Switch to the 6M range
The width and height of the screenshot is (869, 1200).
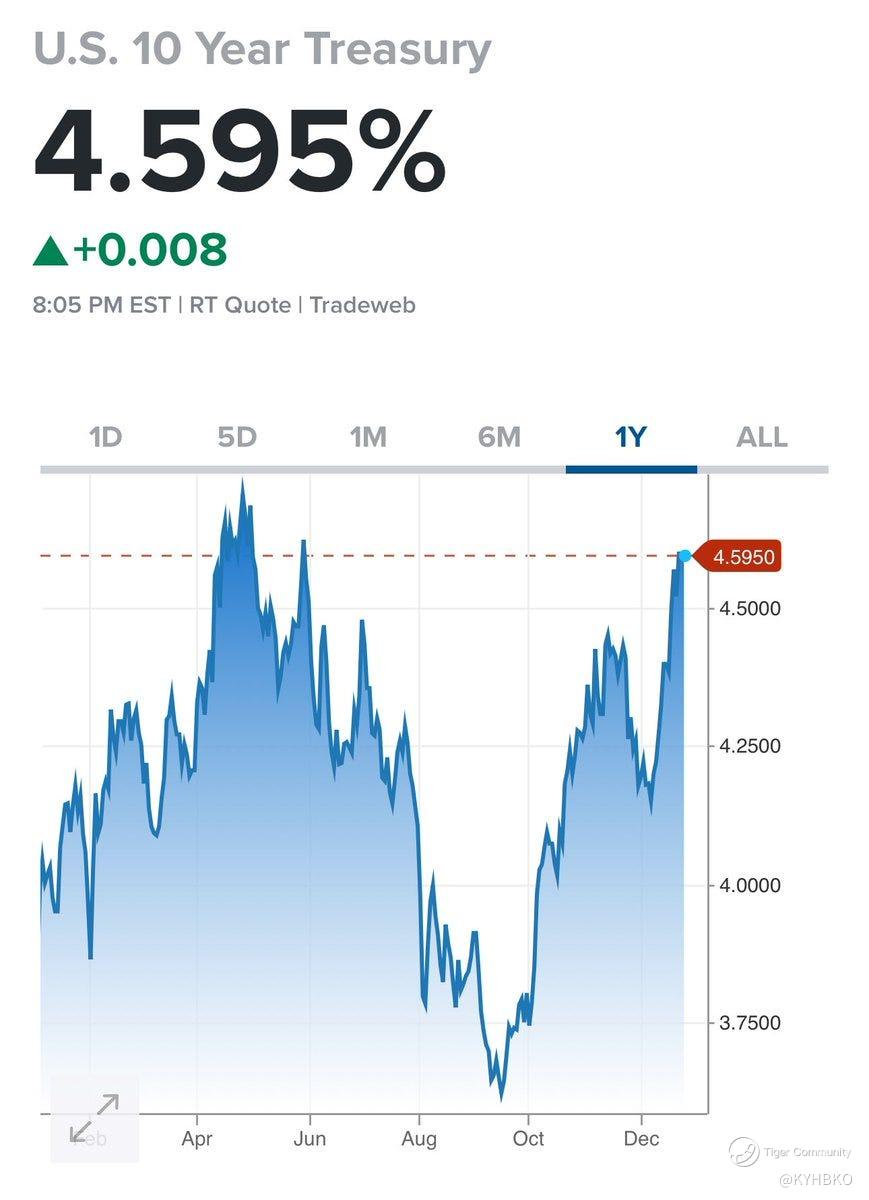click(499, 437)
